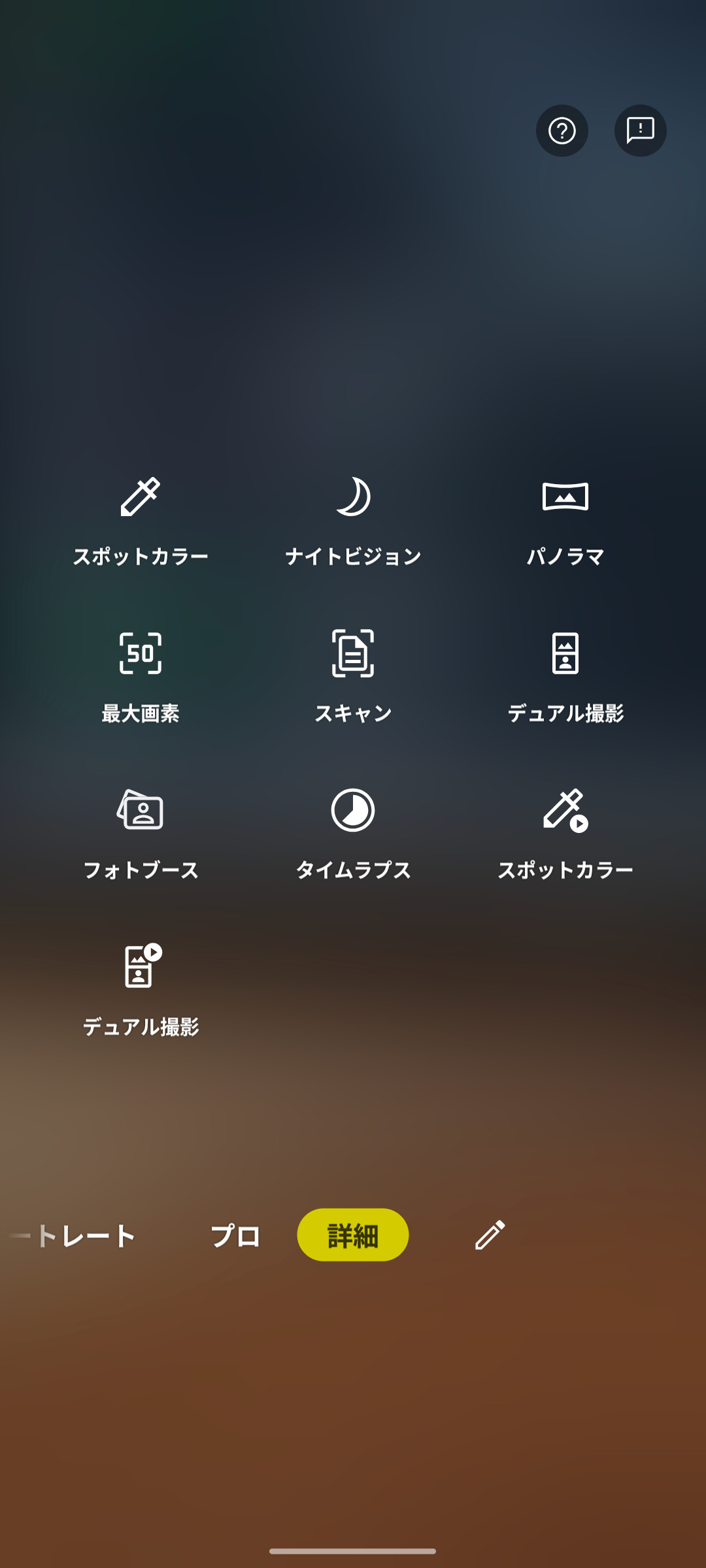The height and width of the screenshot is (1568, 706).
Task: Edit the mode list with the pencil icon
Action: (490, 1235)
